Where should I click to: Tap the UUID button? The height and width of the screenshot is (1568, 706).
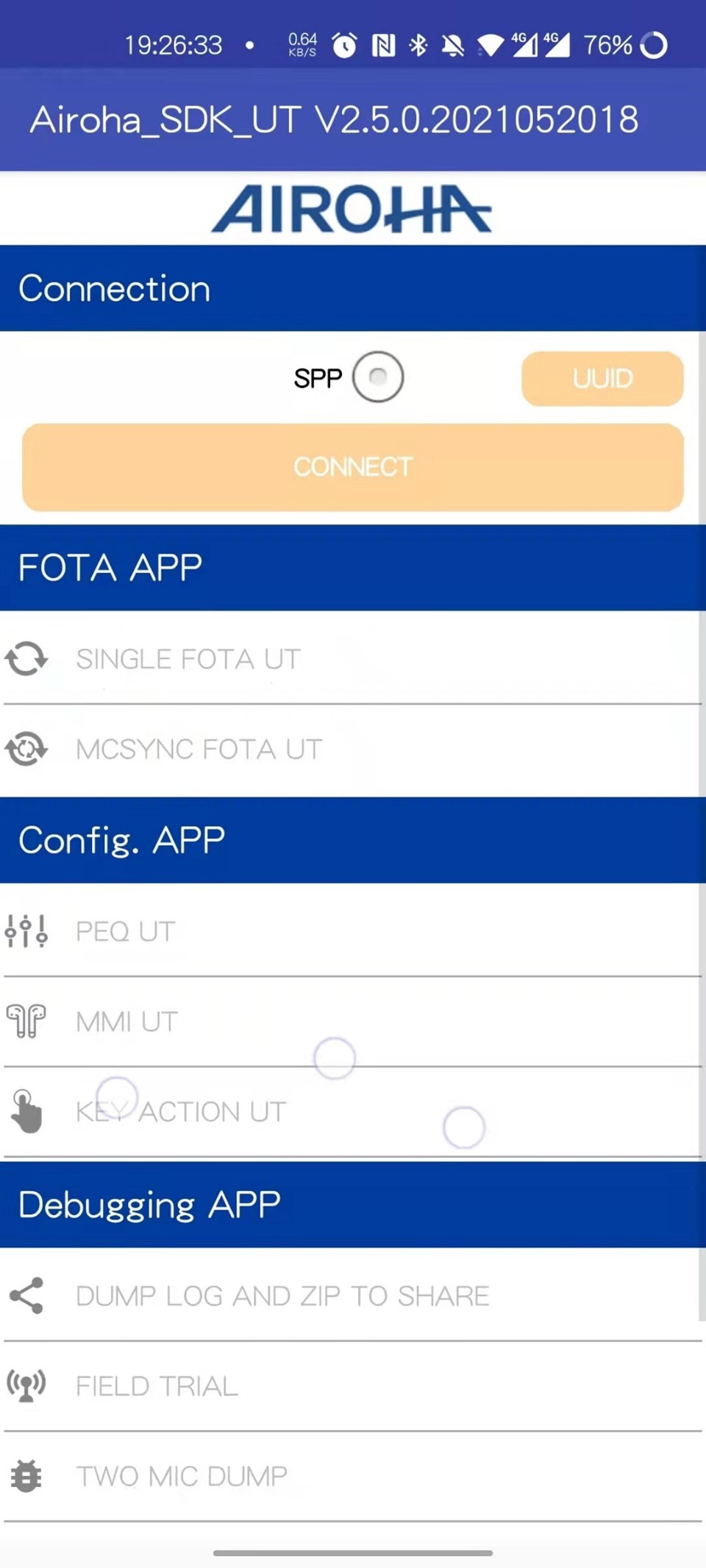pyautogui.click(x=602, y=379)
